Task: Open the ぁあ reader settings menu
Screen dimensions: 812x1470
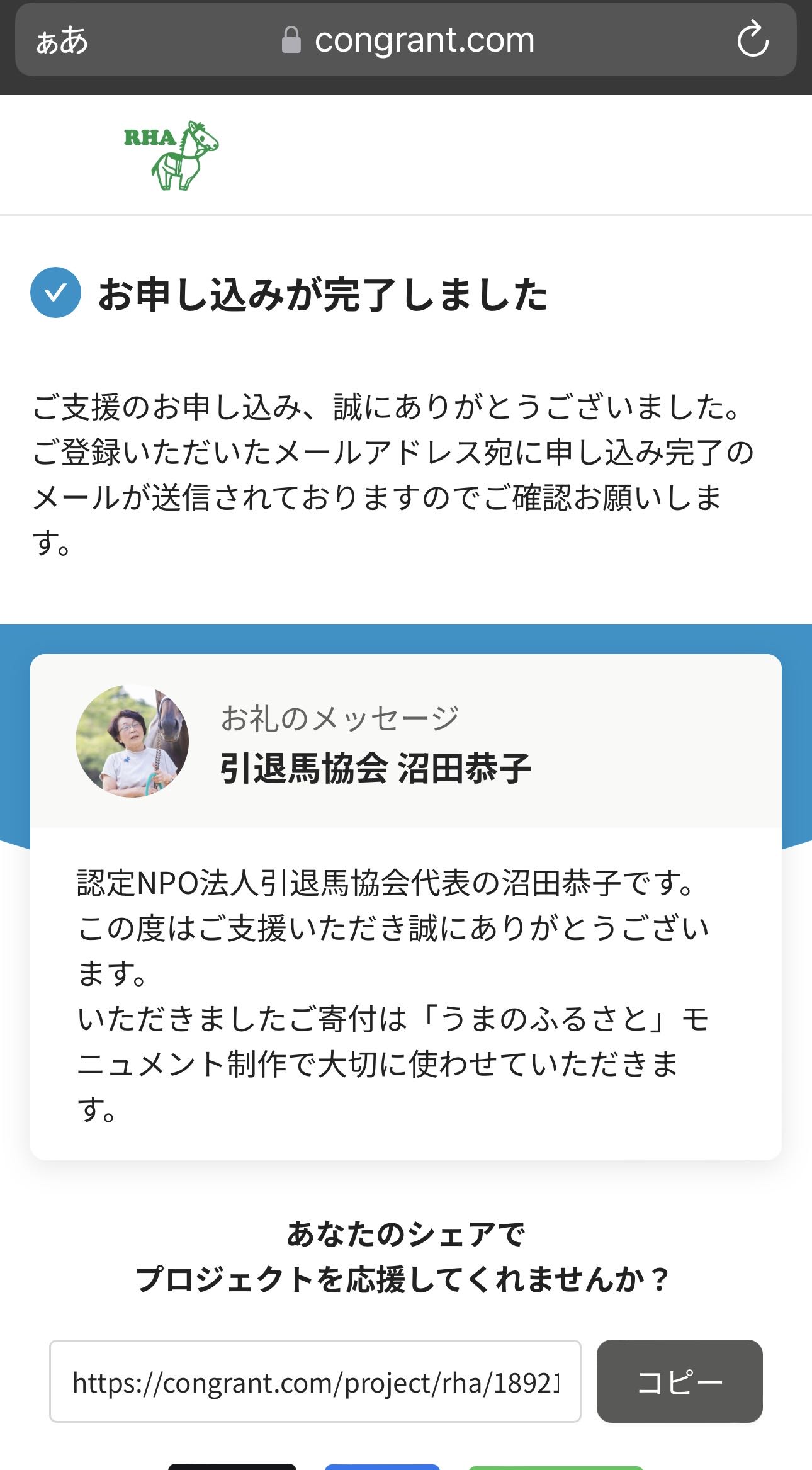Action: [62, 41]
